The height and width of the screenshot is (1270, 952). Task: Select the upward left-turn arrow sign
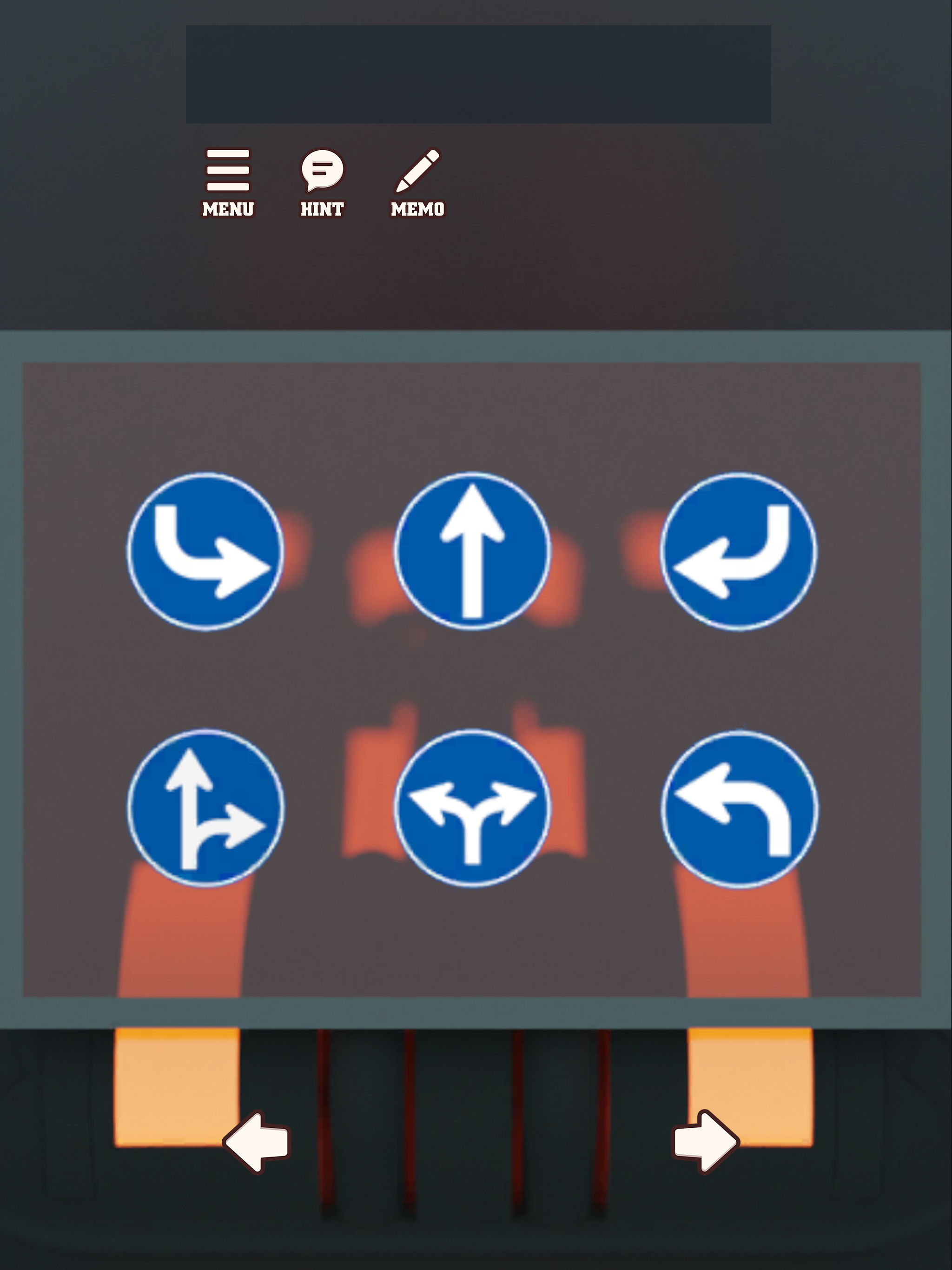pyautogui.click(x=740, y=809)
